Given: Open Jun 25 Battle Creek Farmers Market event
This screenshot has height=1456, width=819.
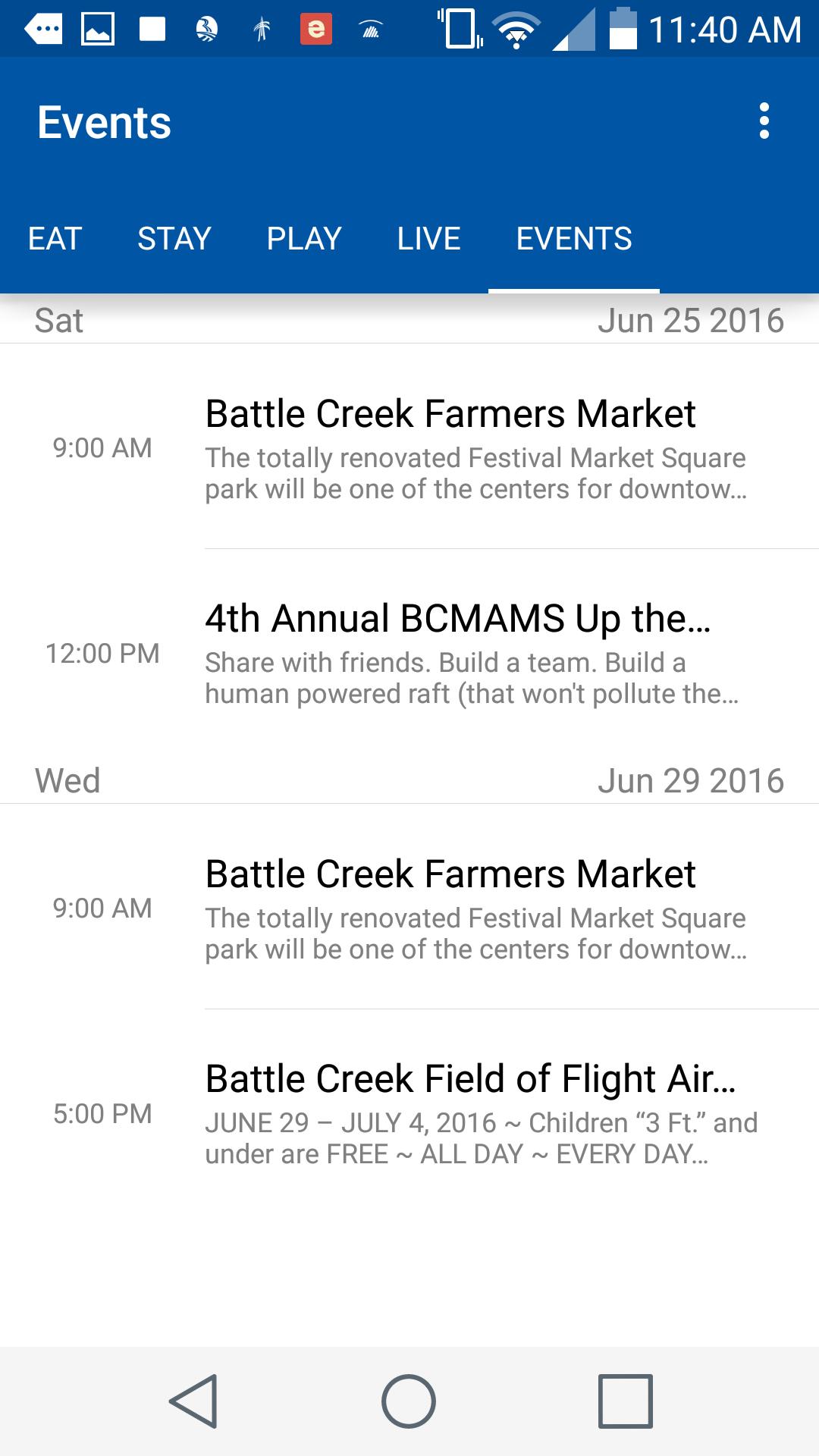Looking at the screenshot, I should click(409, 447).
